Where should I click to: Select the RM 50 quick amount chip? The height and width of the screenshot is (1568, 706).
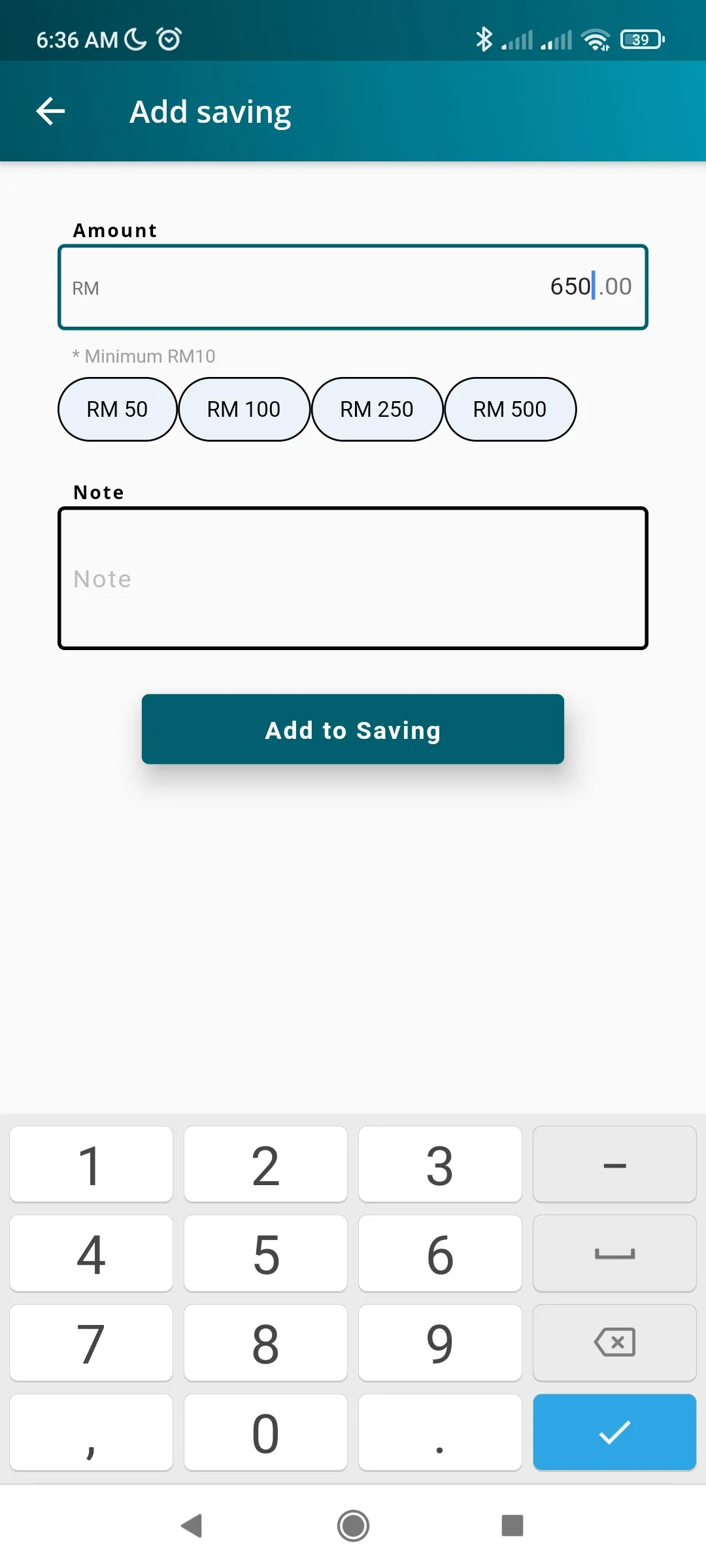click(117, 409)
